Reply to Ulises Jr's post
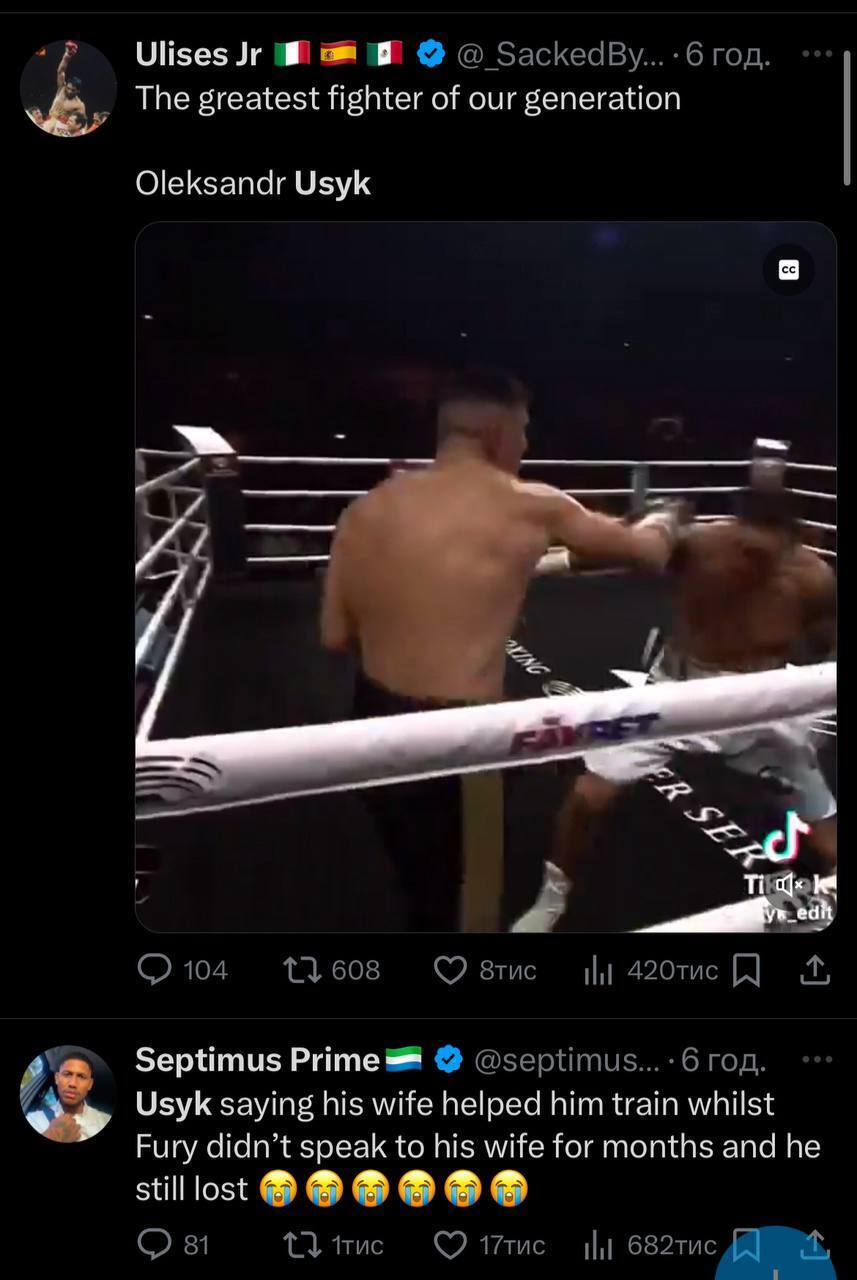The image size is (857, 1280). (155, 969)
